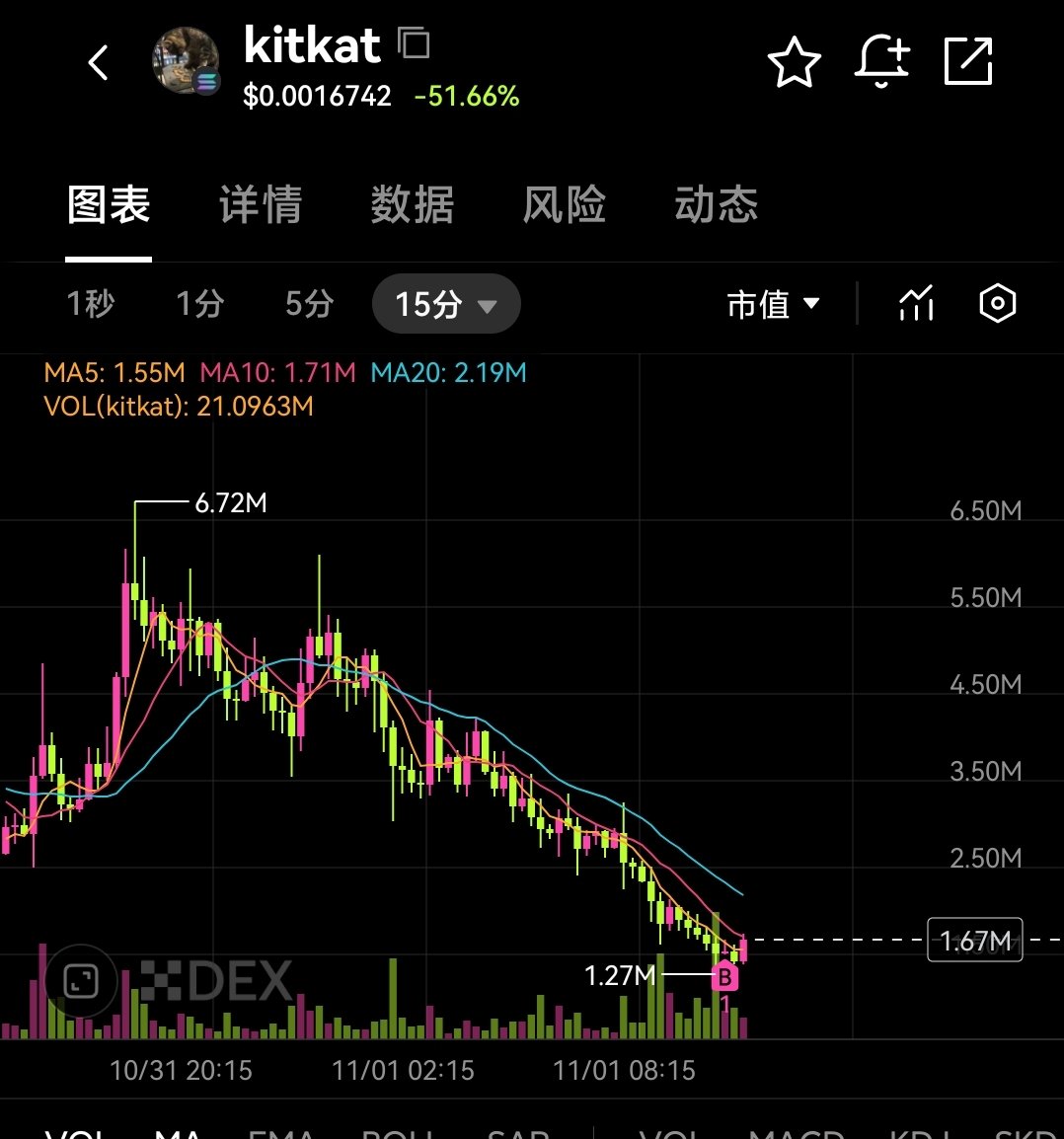Open the 动态 tab
The height and width of the screenshot is (1139, 1064).
click(716, 205)
